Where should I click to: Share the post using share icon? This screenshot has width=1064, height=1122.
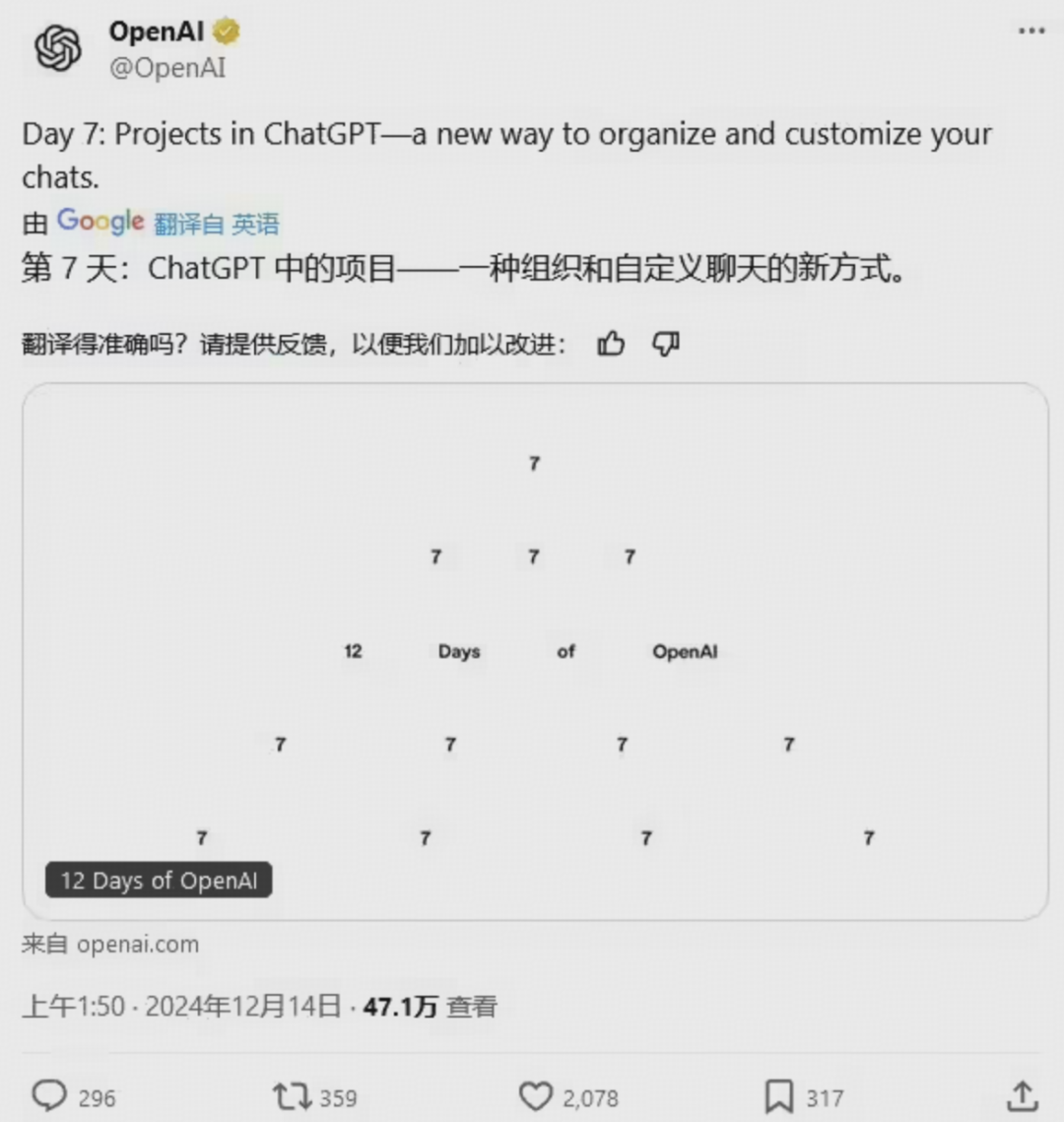click(x=1023, y=1095)
